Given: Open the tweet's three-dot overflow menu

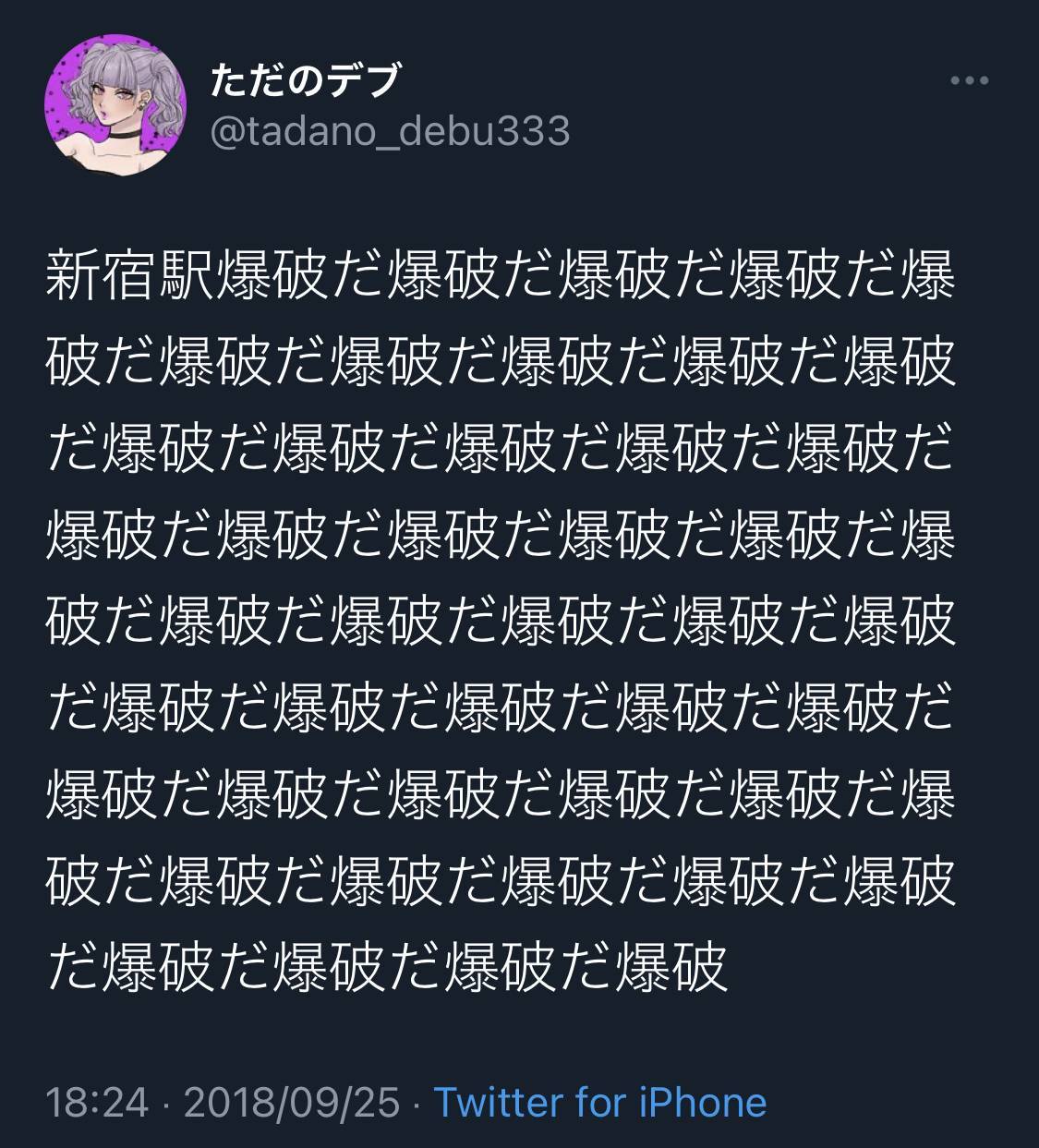Looking at the screenshot, I should coord(970,81).
